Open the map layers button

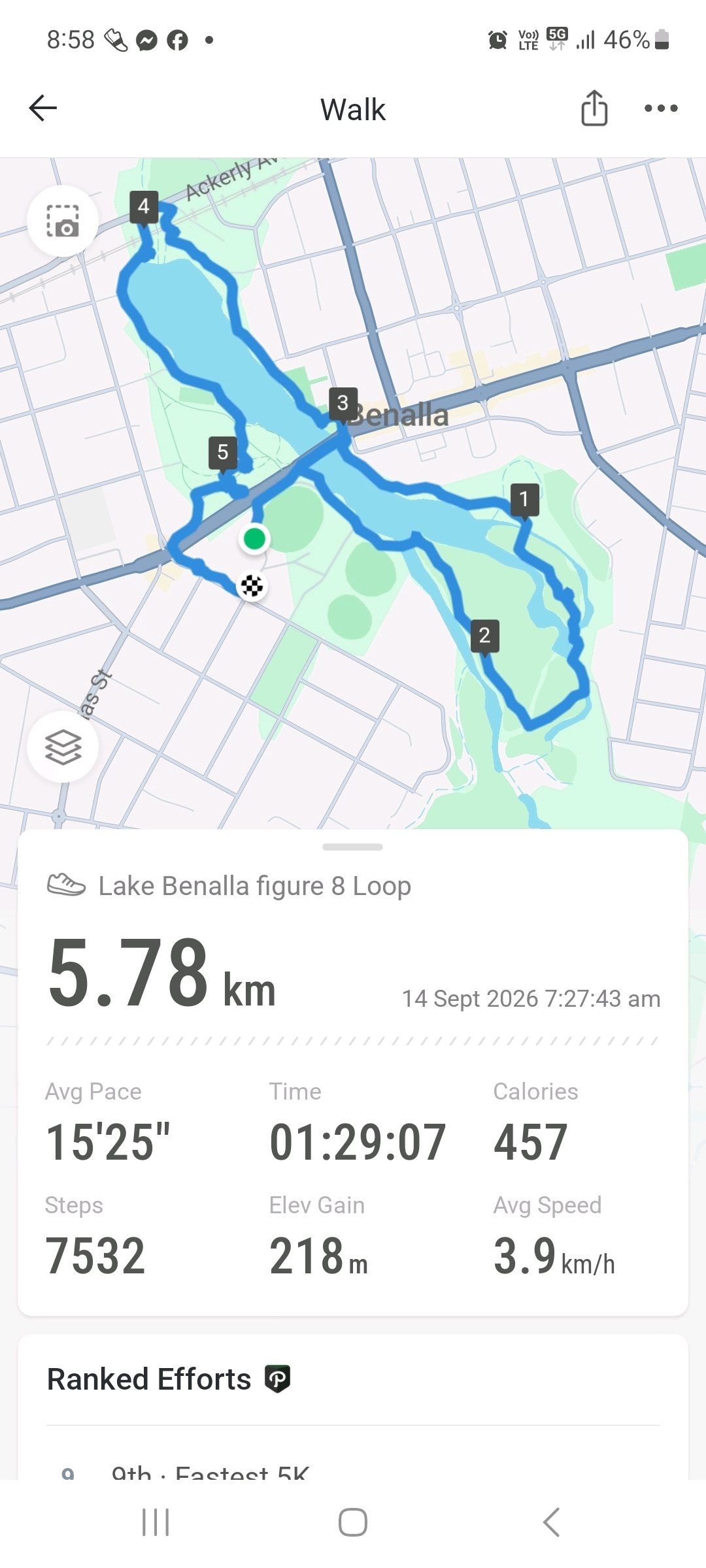click(63, 747)
